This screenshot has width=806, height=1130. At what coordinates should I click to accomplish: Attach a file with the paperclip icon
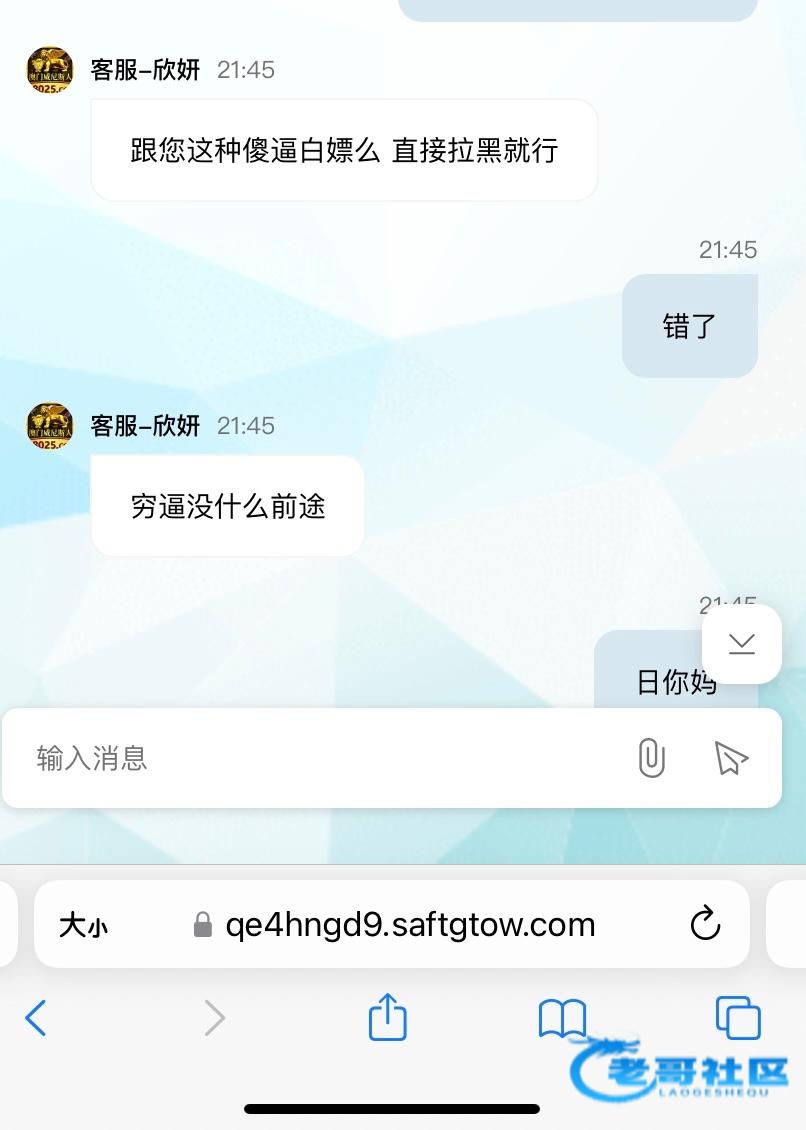click(x=651, y=758)
